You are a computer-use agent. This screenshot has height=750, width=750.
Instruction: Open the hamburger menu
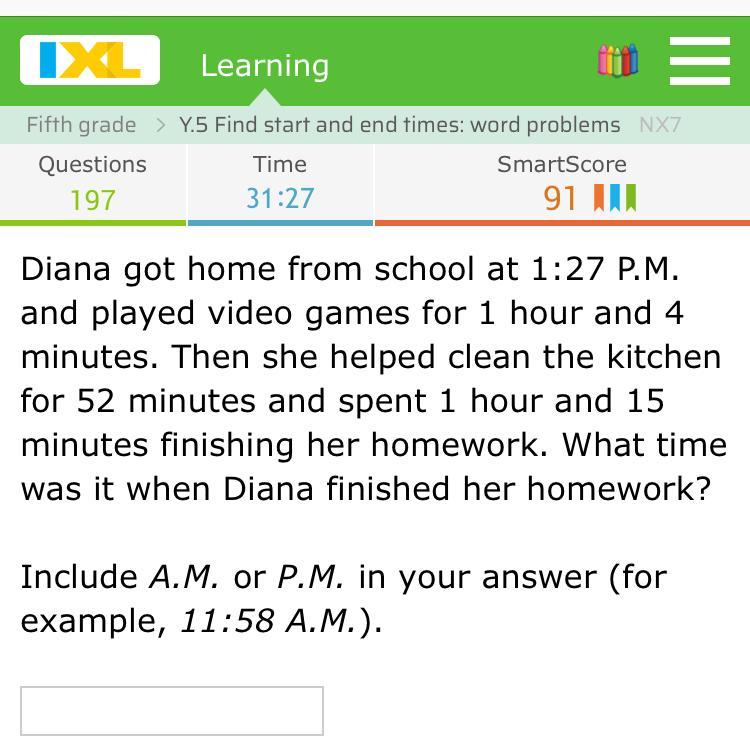point(699,61)
